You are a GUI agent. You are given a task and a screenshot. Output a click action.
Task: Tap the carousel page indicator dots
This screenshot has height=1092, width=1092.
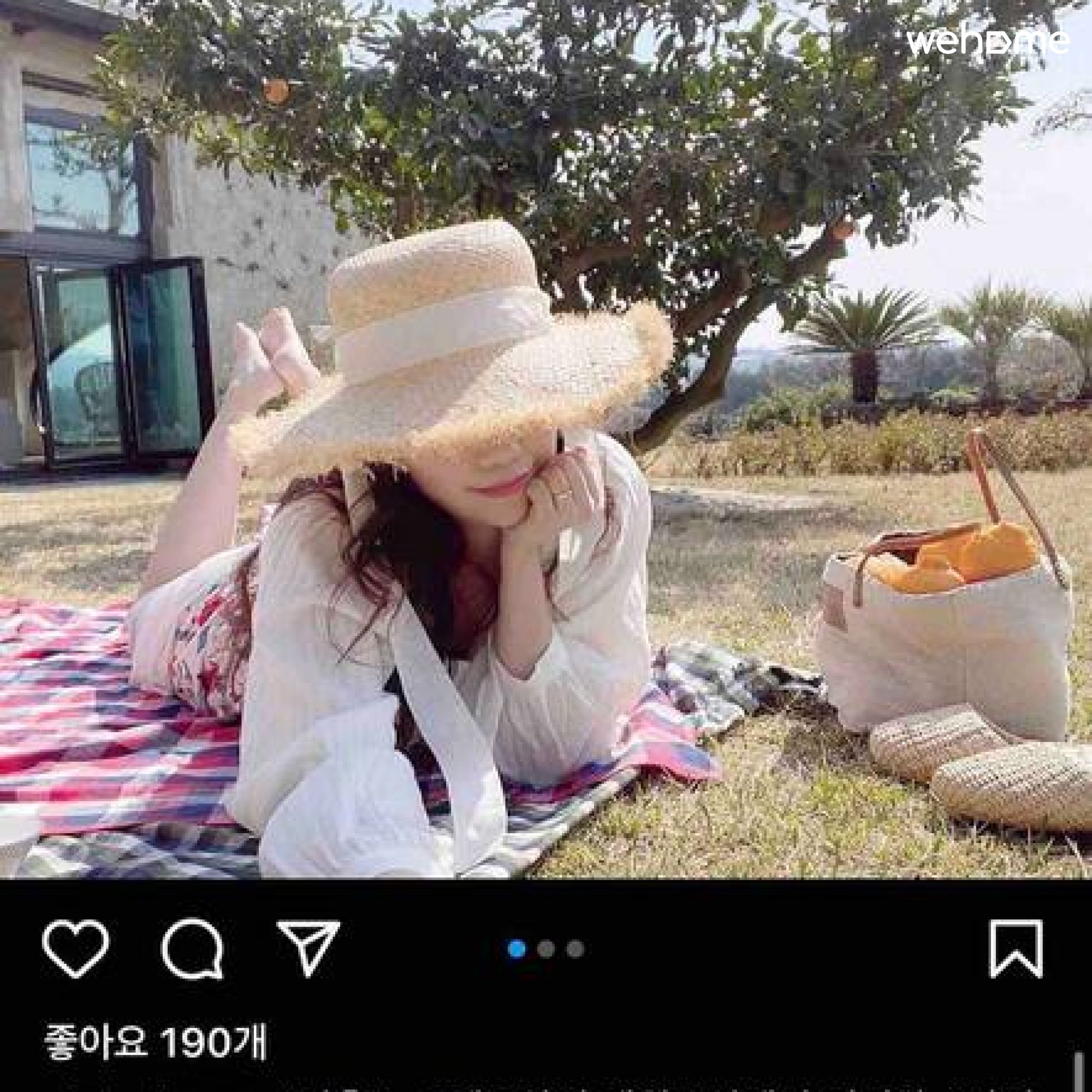(x=545, y=949)
